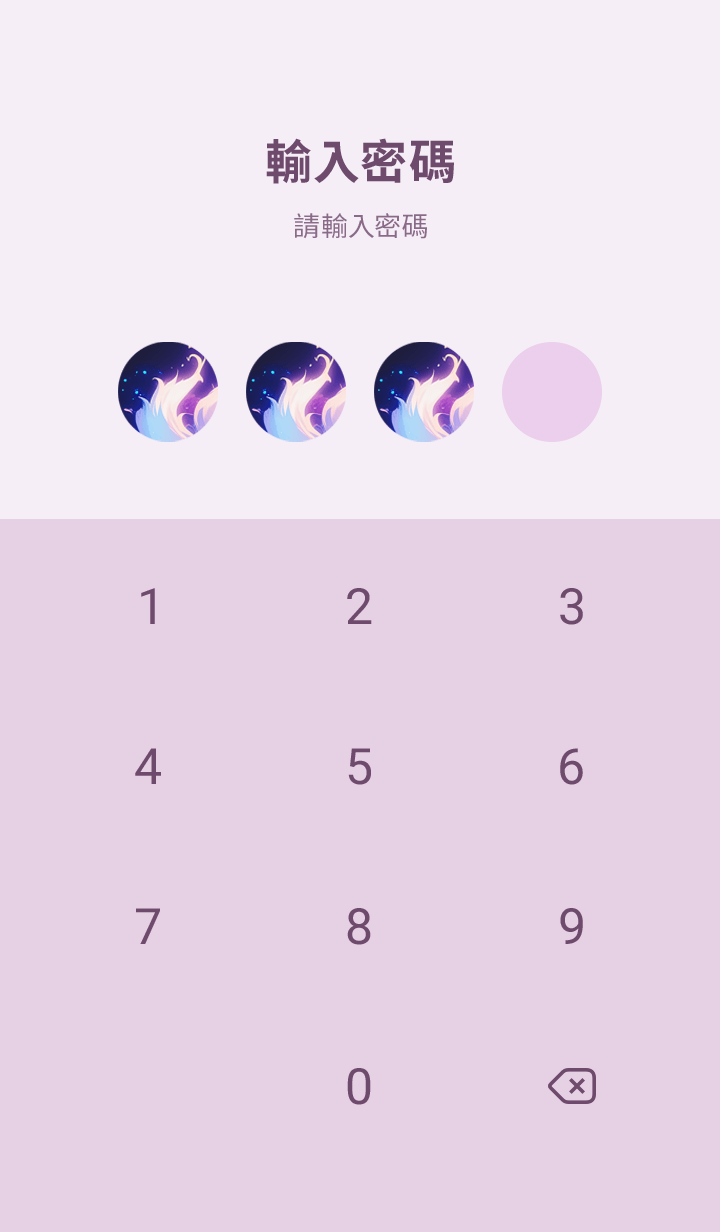Delete the last entered passcode digit

[572, 1086]
